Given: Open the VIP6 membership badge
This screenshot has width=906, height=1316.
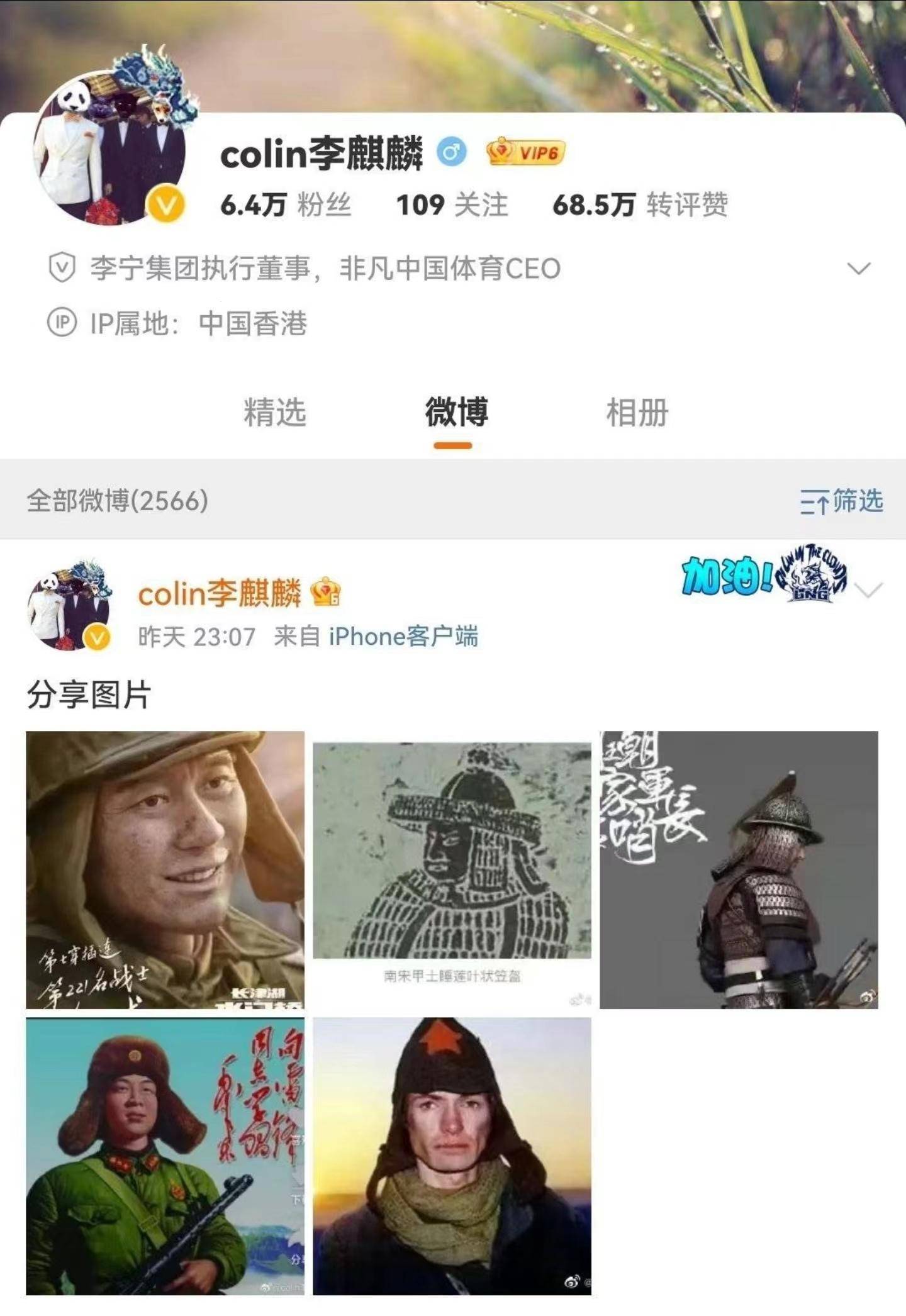Looking at the screenshot, I should pos(525,152).
